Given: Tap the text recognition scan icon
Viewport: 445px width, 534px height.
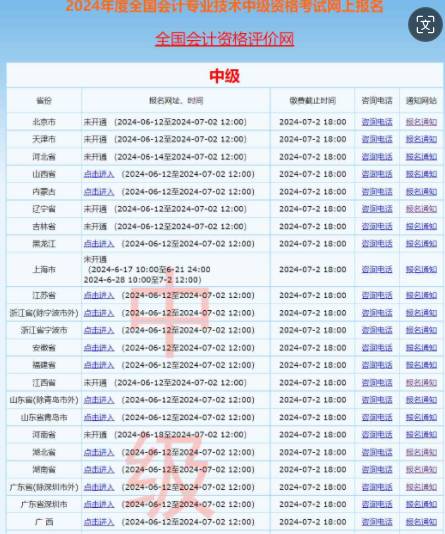Looking at the screenshot, I should pos(426,25).
